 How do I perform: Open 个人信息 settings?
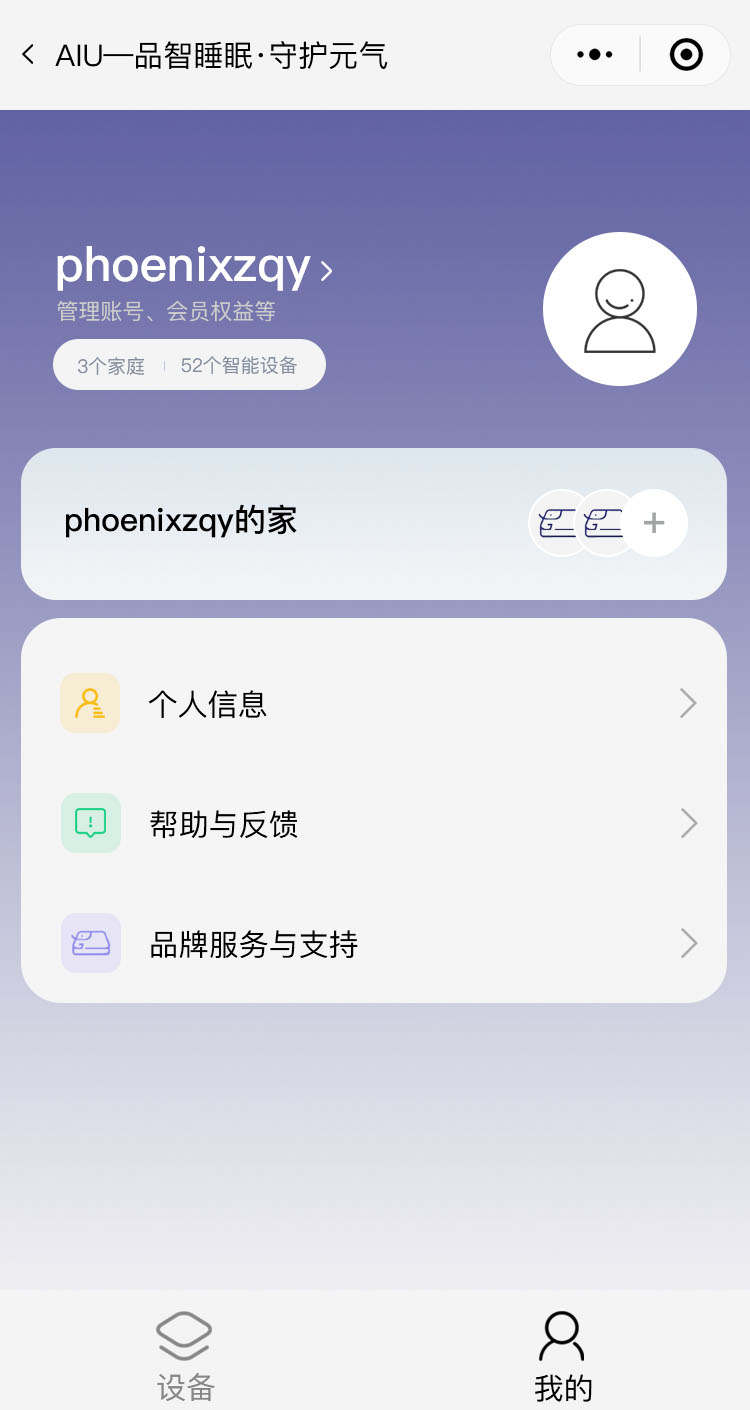click(374, 704)
